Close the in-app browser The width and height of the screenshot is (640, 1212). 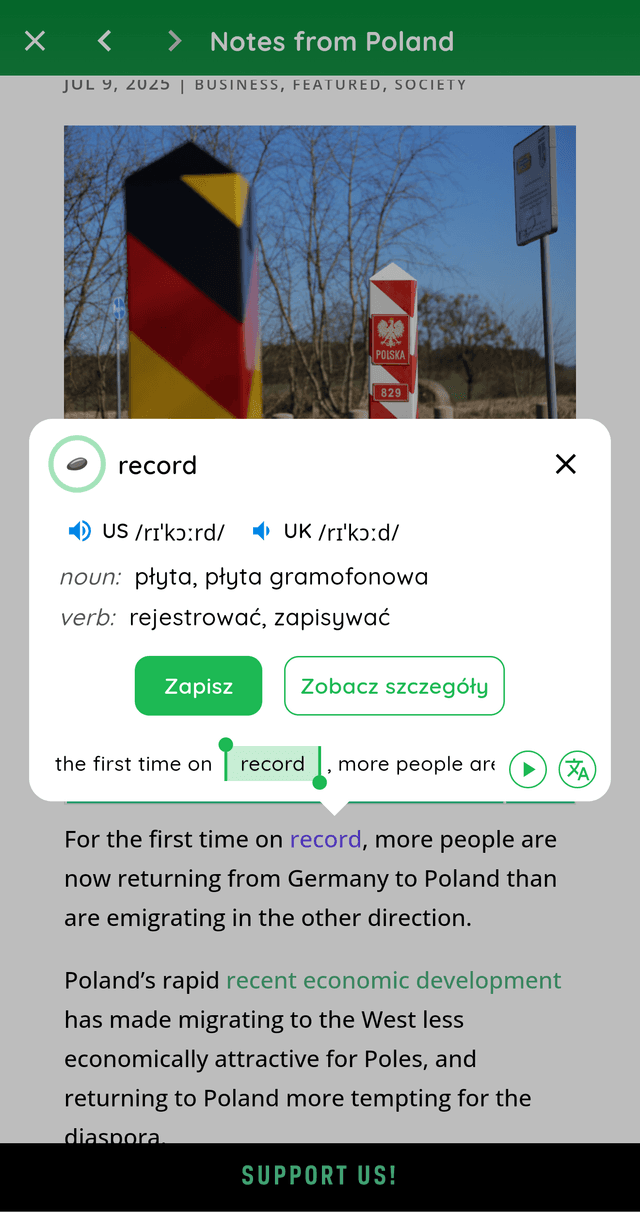pyautogui.click(x=35, y=41)
